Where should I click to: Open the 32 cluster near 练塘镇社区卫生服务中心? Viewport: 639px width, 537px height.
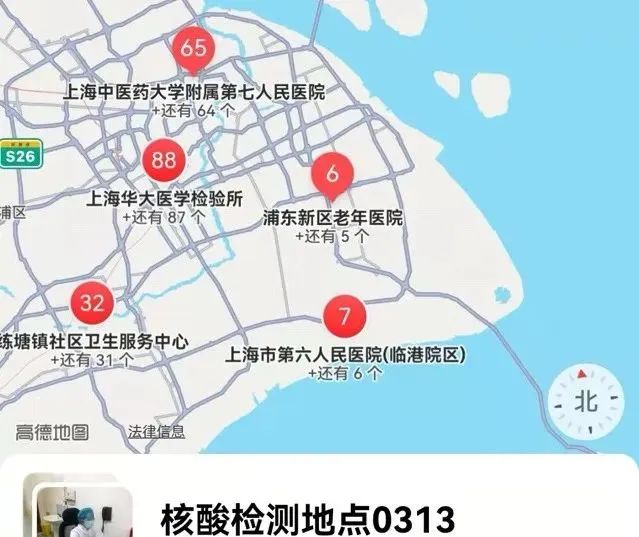pyautogui.click(x=92, y=303)
